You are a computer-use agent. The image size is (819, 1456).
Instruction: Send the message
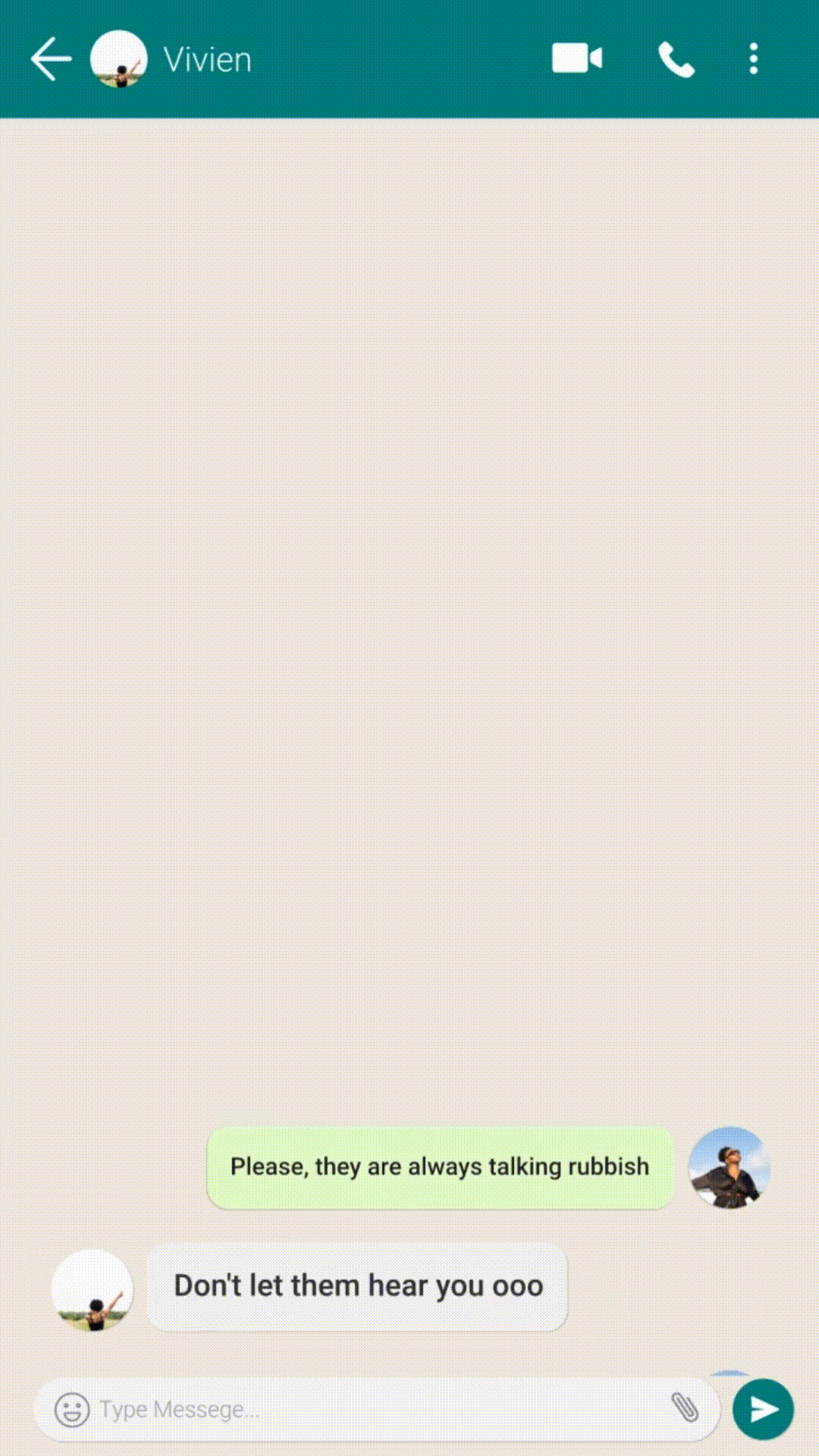pos(763,1409)
